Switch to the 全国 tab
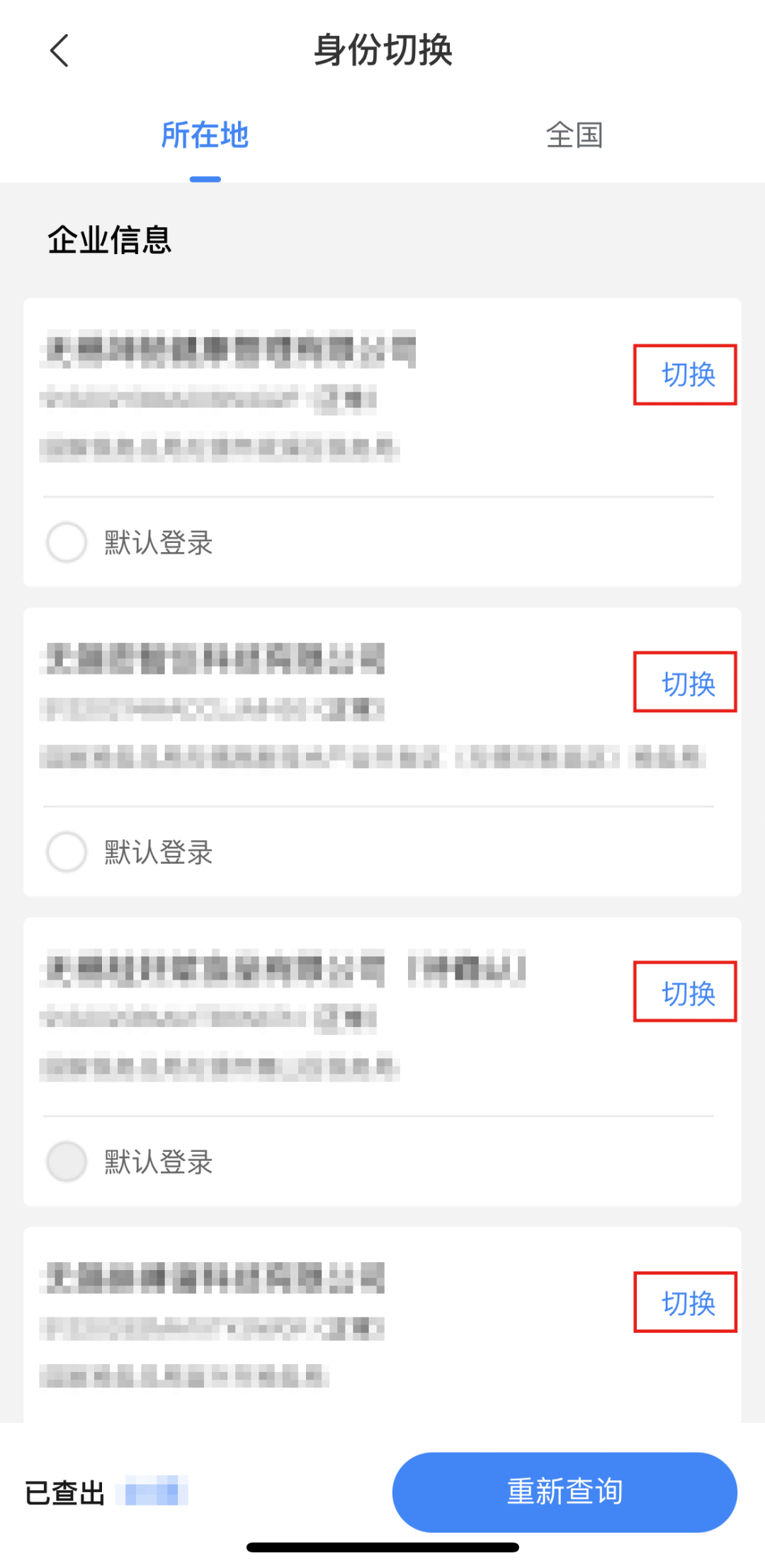This screenshot has width=765, height=1568. click(x=574, y=135)
